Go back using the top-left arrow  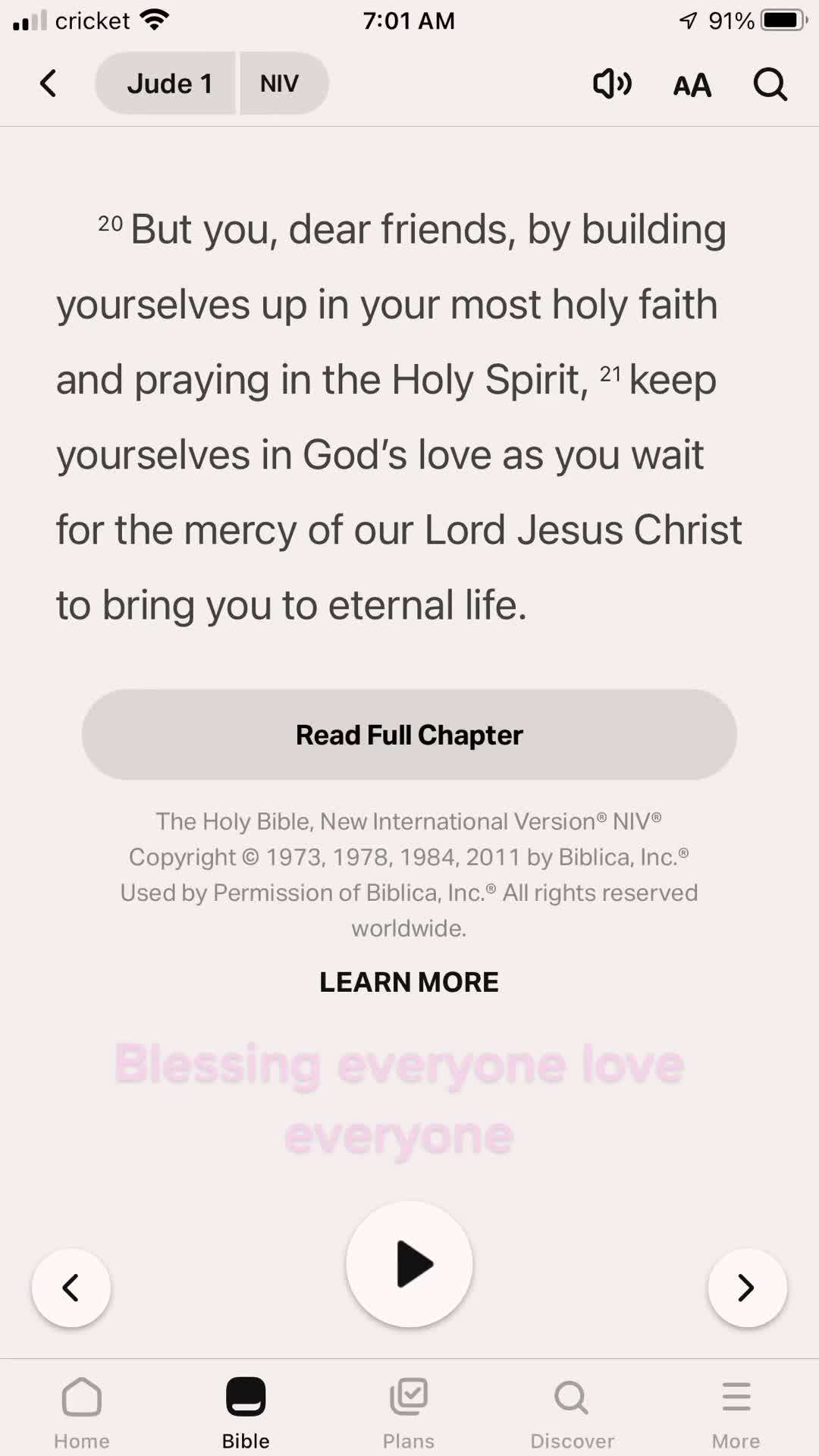(x=49, y=83)
